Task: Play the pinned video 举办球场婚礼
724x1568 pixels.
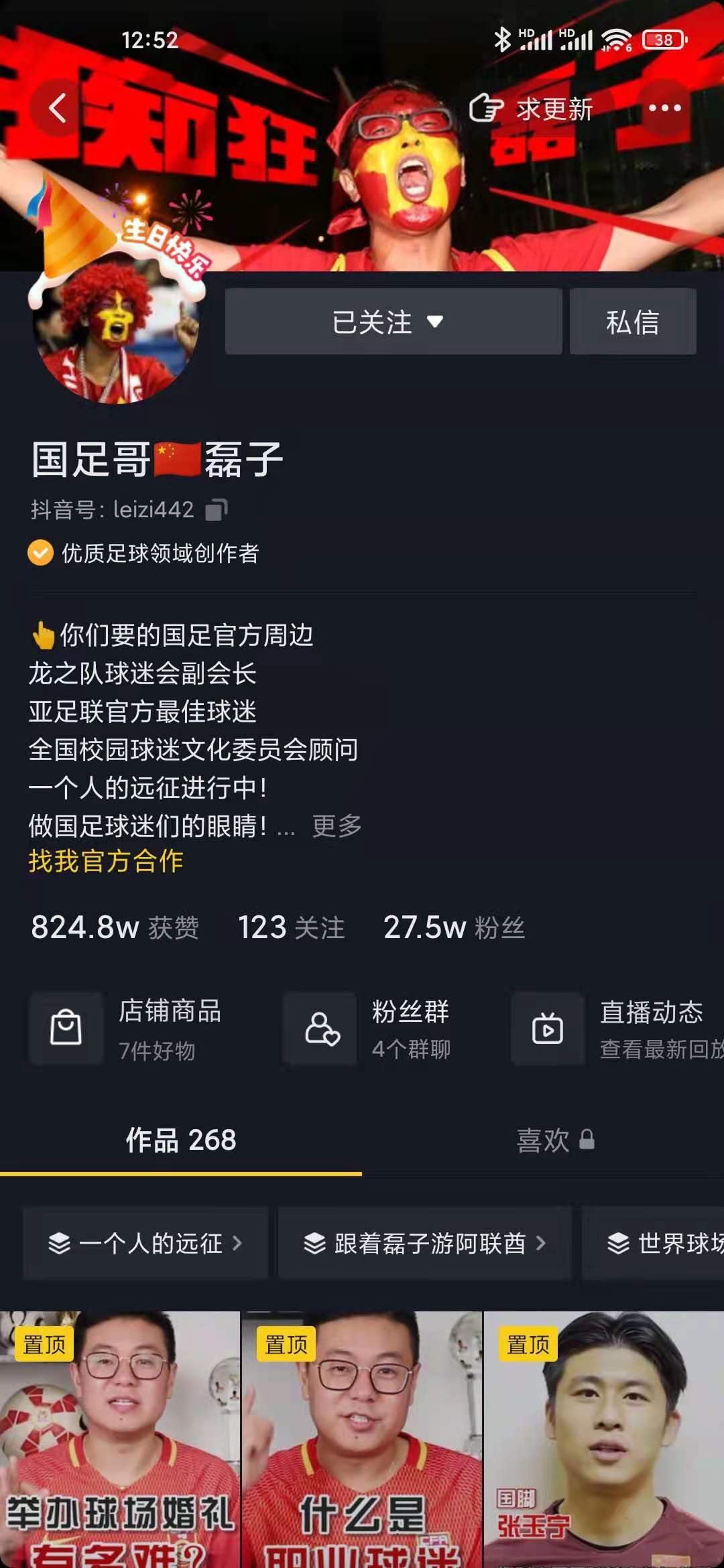Action: (x=120, y=1441)
